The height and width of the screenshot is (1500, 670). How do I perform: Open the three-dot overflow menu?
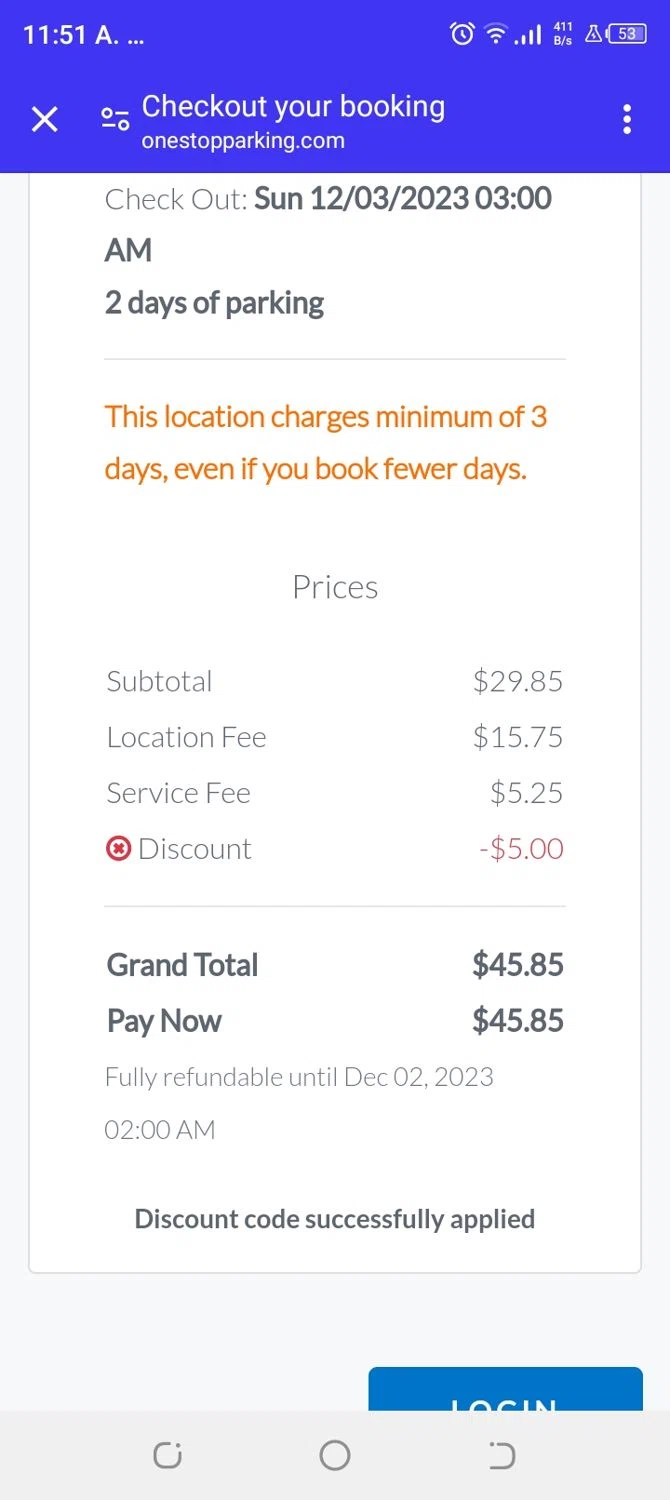pos(627,120)
